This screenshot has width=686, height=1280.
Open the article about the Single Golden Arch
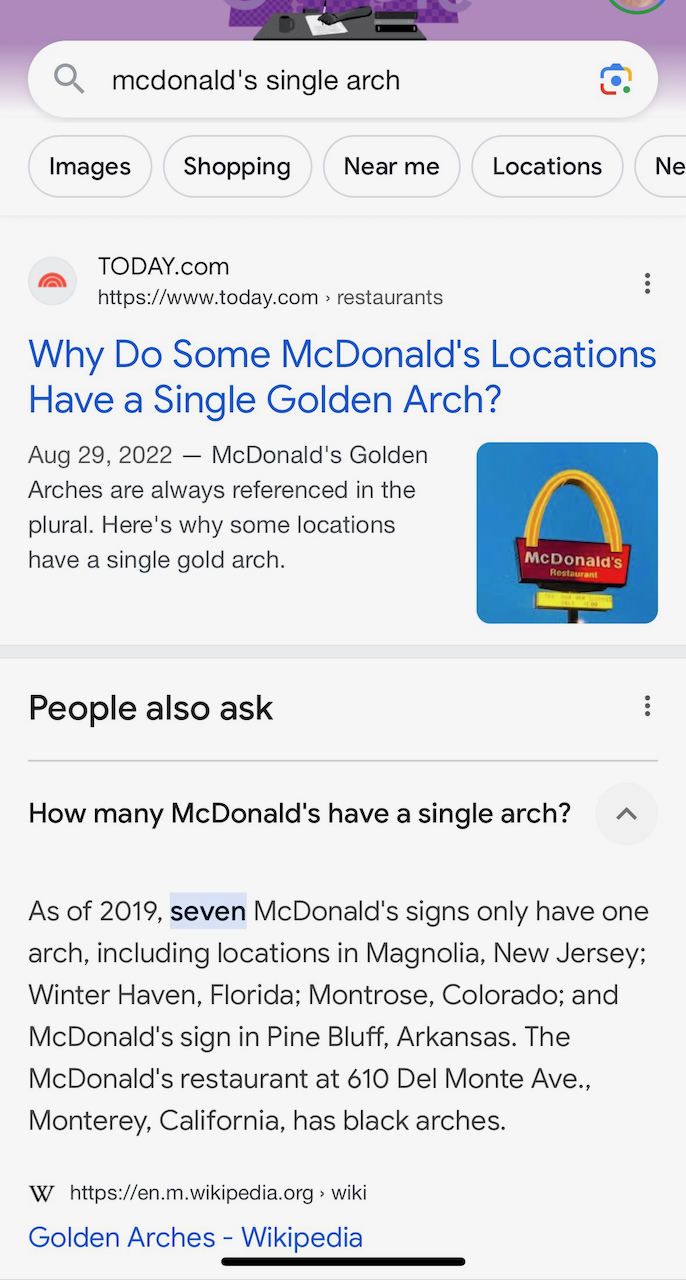click(342, 377)
